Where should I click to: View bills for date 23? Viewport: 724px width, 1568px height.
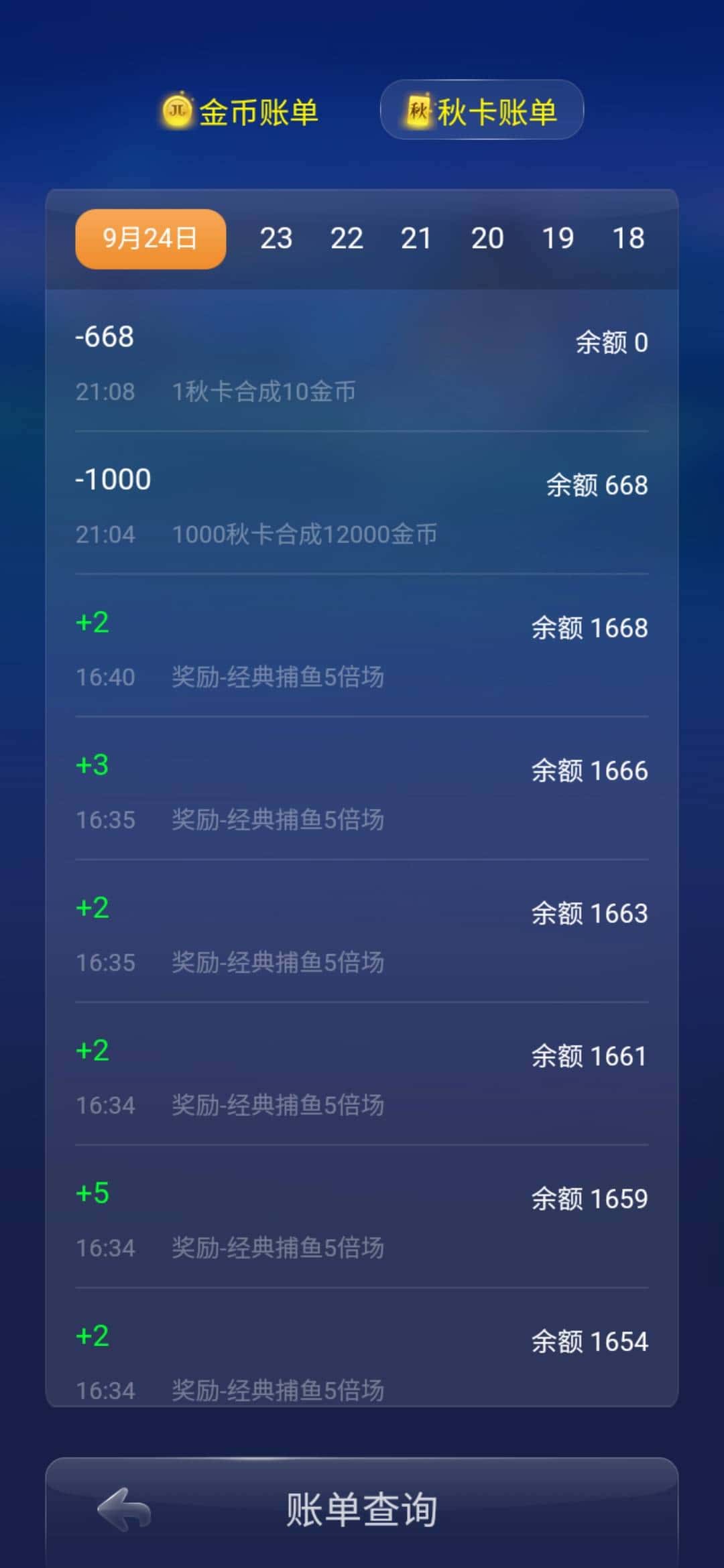click(278, 239)
